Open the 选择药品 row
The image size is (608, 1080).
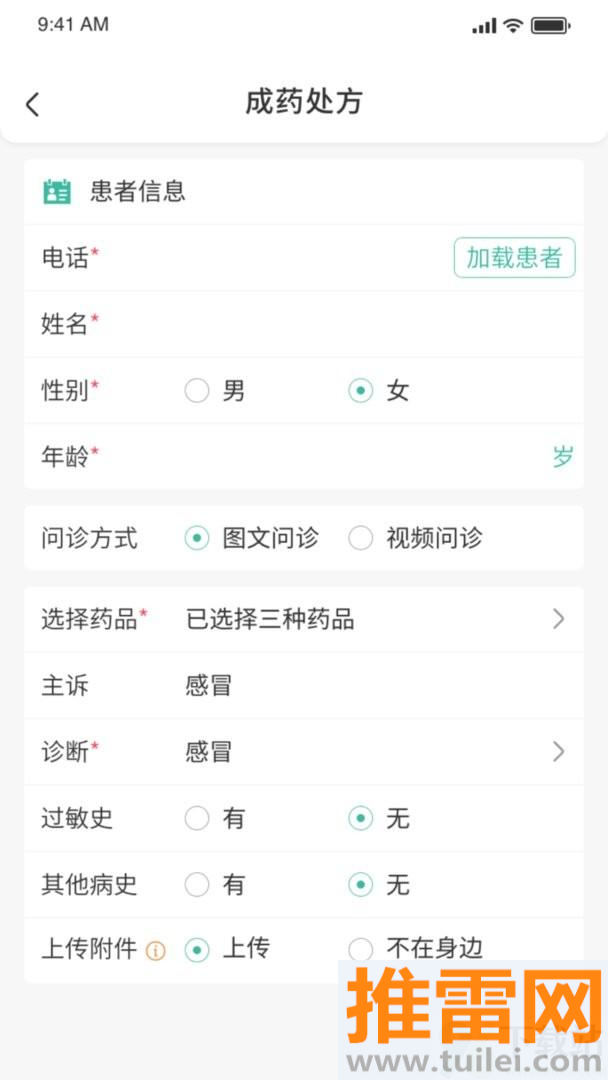pyautogui.click(x=304, y=619)
